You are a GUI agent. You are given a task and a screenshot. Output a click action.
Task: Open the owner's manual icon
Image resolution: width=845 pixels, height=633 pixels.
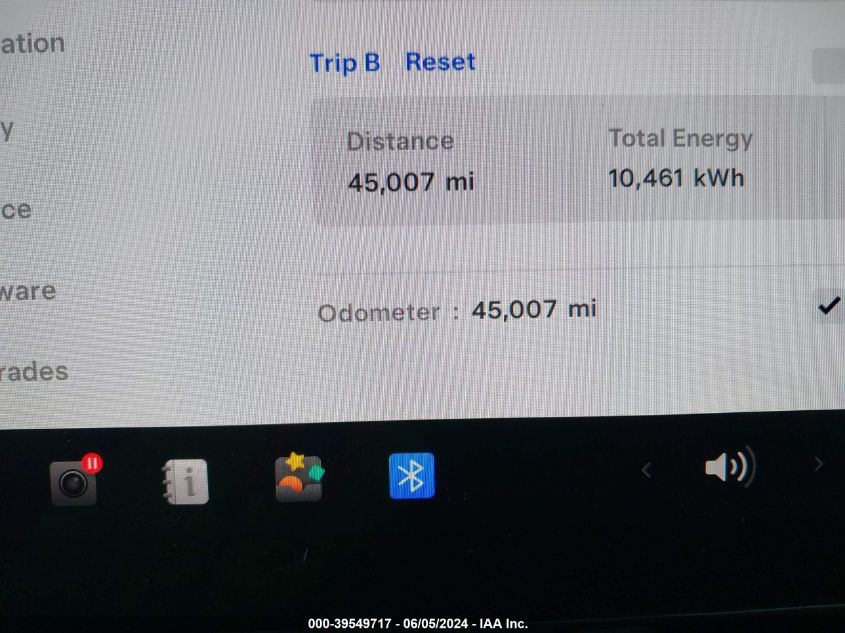(186, 481)
